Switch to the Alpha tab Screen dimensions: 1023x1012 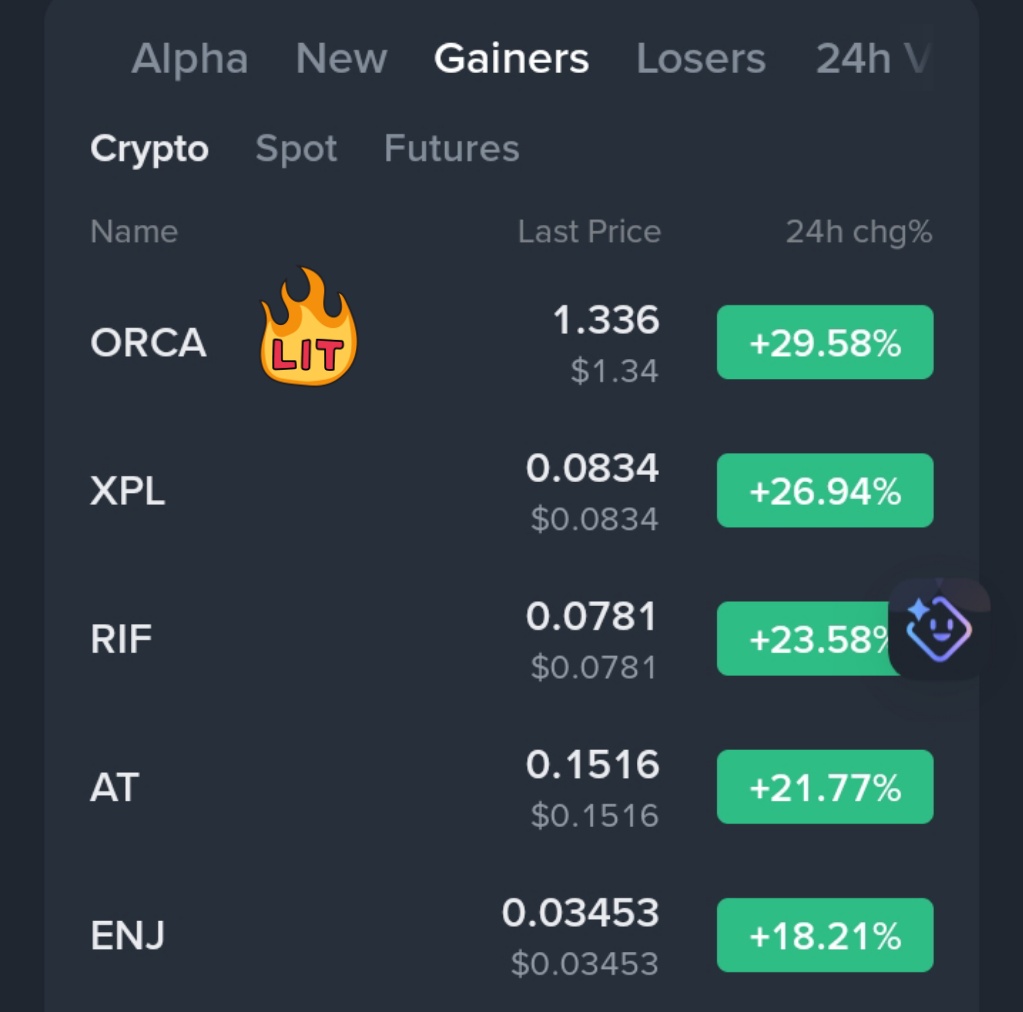pyautogui.click(x=189, y=59)
